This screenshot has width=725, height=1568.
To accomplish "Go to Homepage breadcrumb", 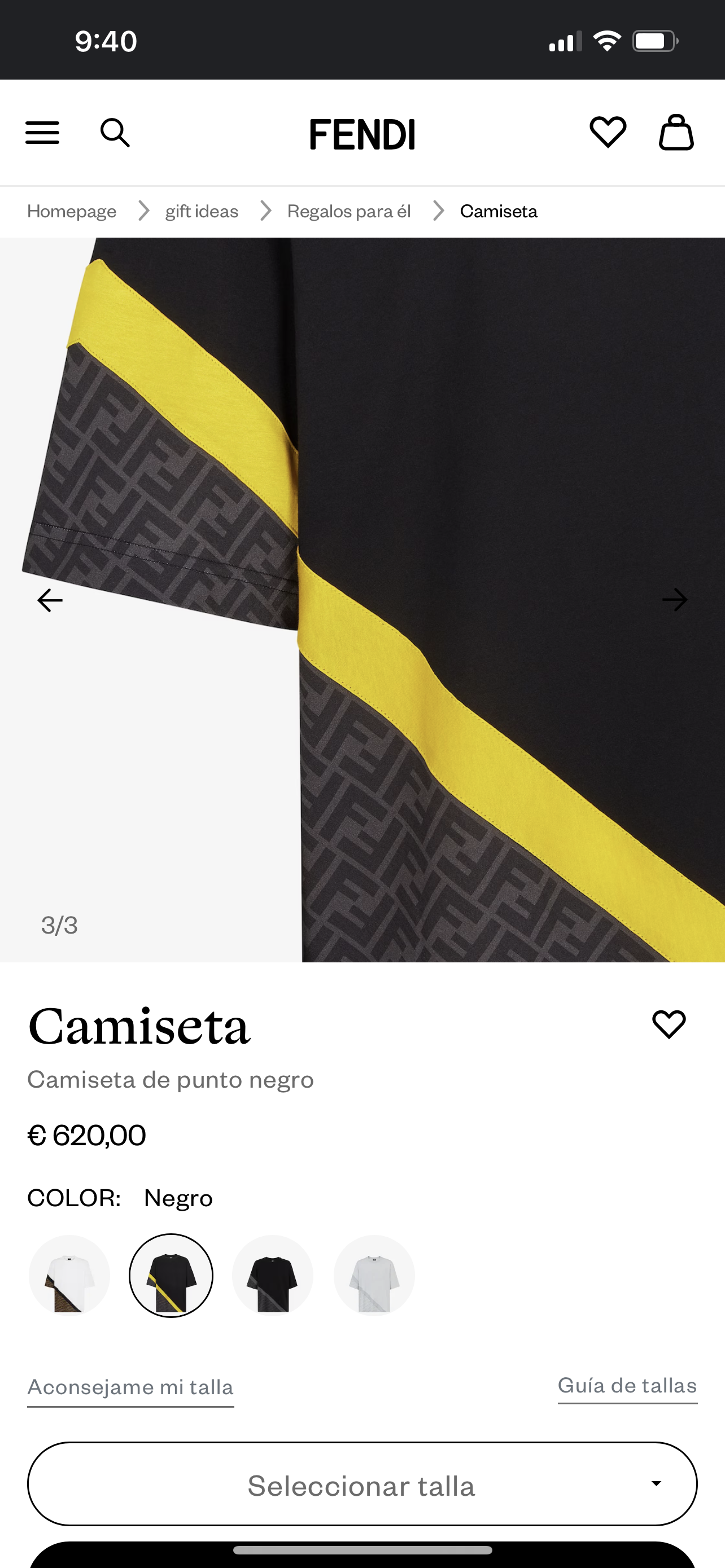I will click(x=72, y=211).
